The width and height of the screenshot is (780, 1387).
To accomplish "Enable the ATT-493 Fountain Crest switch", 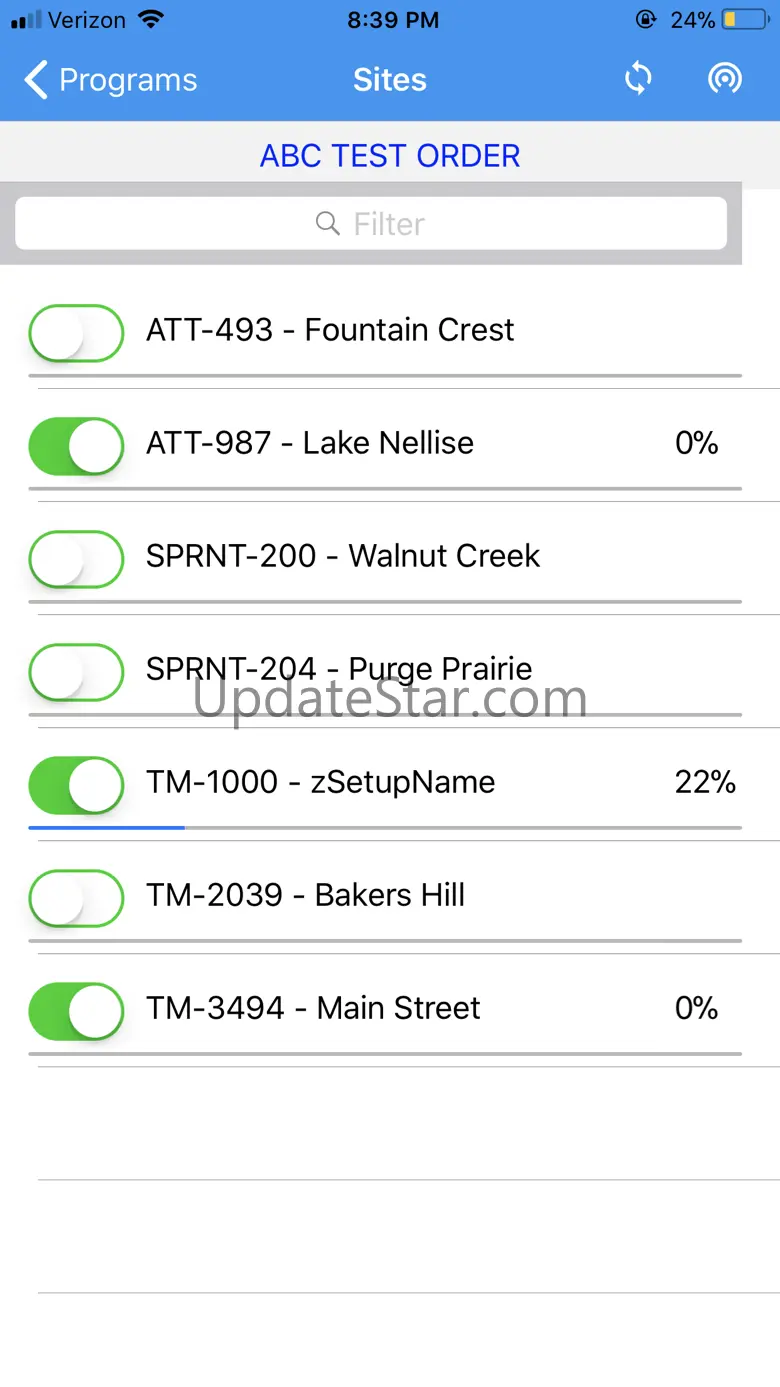I will click(76, 332).
